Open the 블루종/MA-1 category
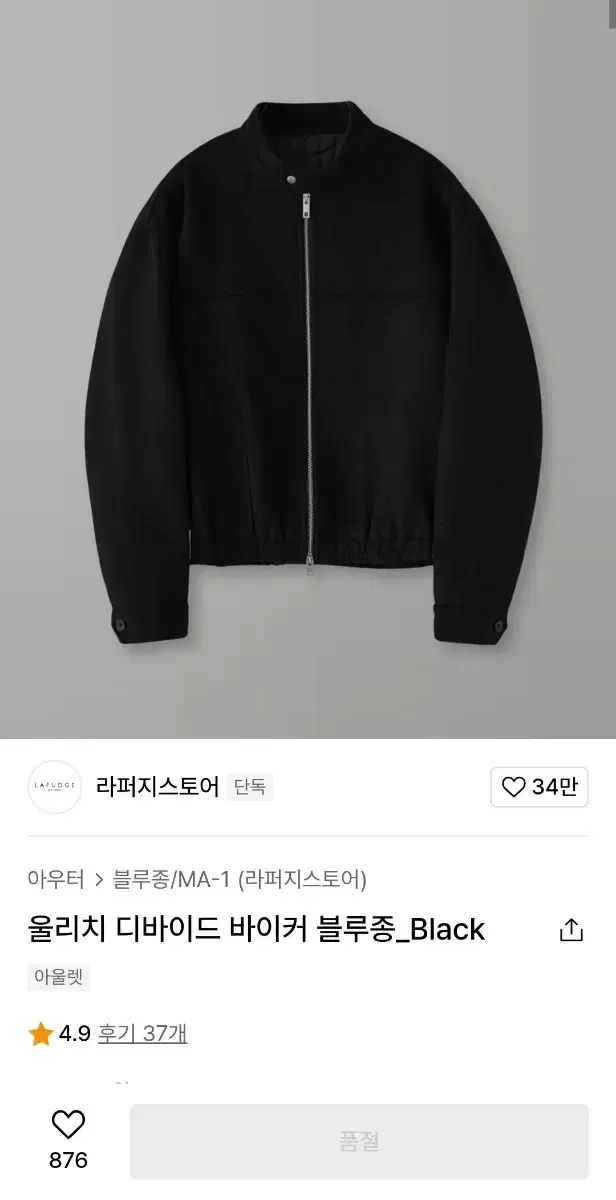Viewport: 616px width, 1200px height. click(172, 879)
